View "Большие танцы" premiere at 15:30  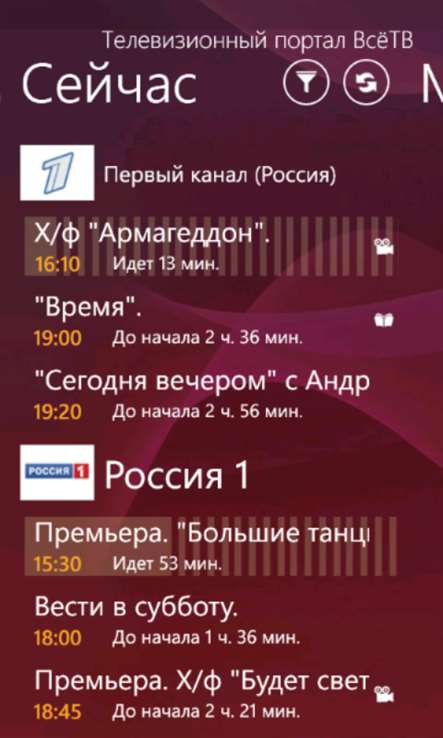click(209, 546)
